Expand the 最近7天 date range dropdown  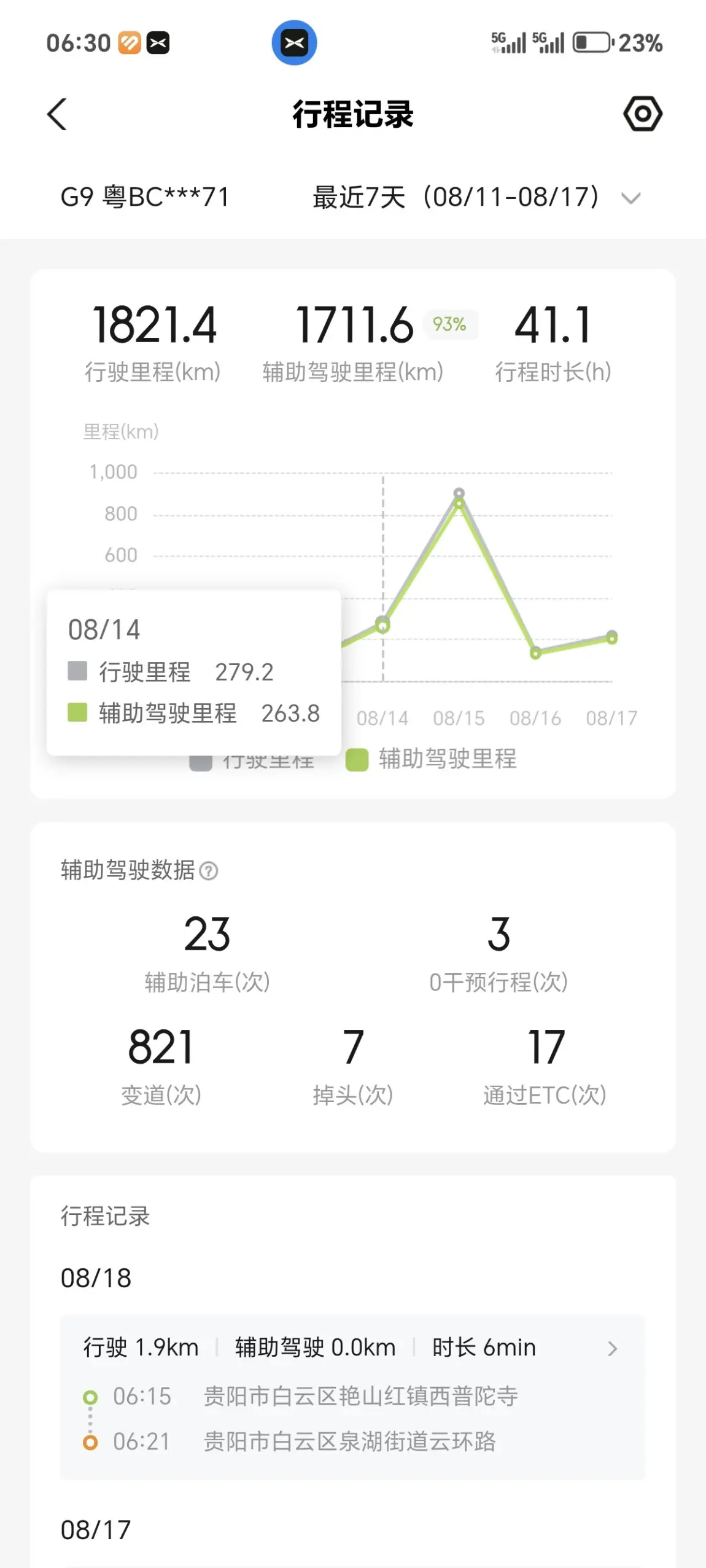476,197
